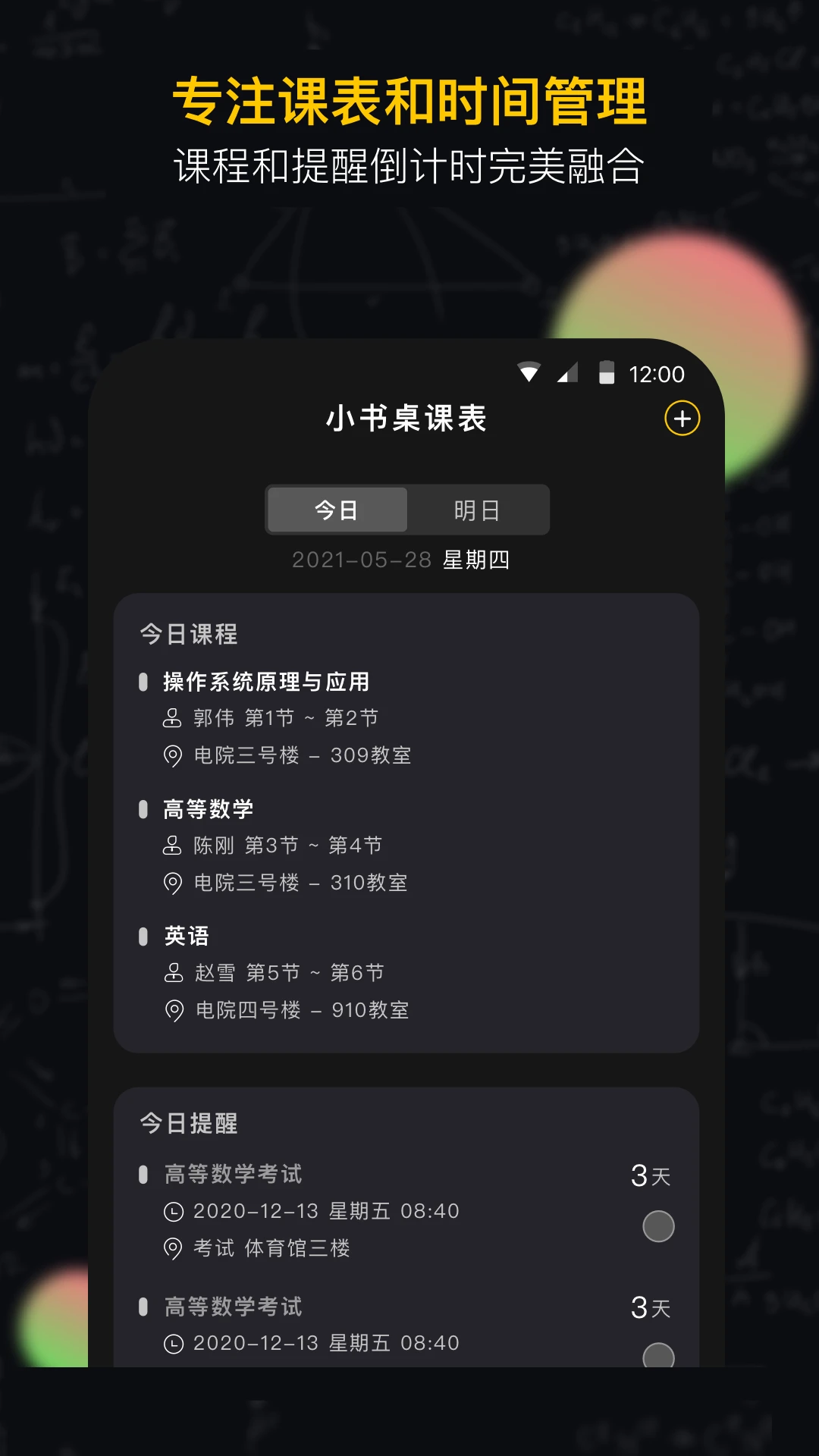The image size is (819, 1456).
Task: Switch to the 明日 tab
Action: (x=477, y=510)
